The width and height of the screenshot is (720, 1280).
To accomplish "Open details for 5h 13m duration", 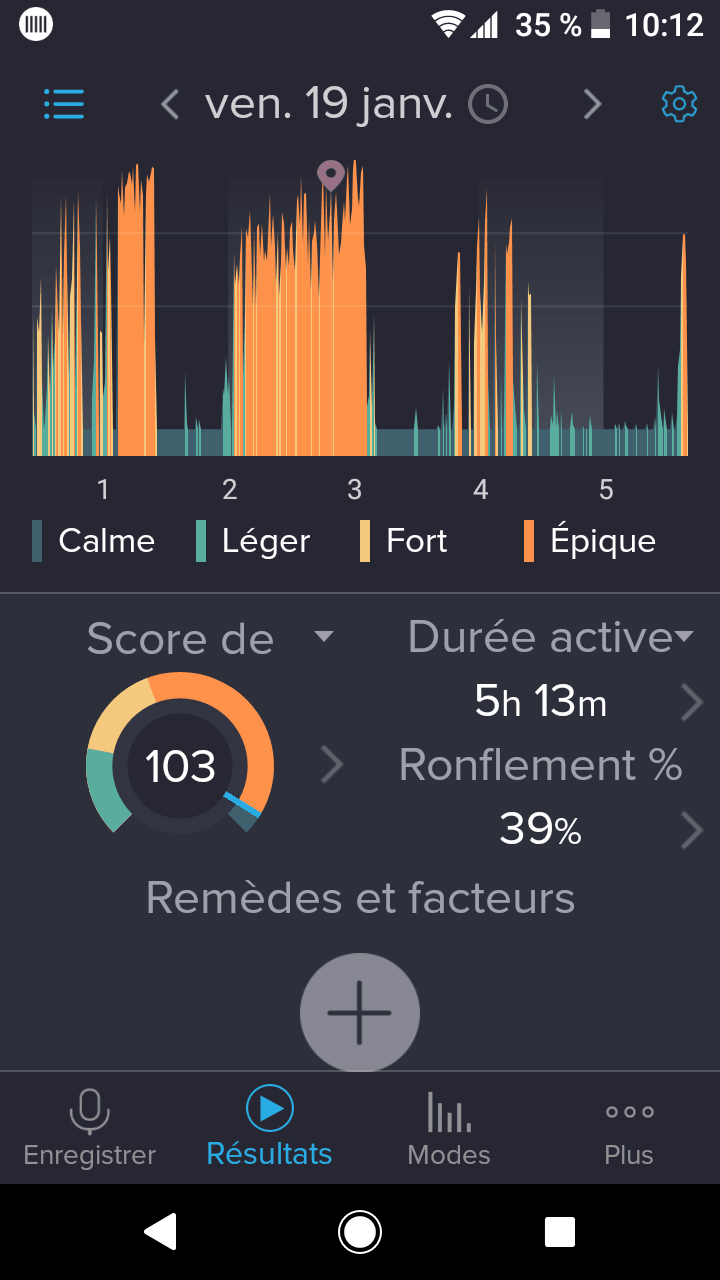I will [691, 702].
